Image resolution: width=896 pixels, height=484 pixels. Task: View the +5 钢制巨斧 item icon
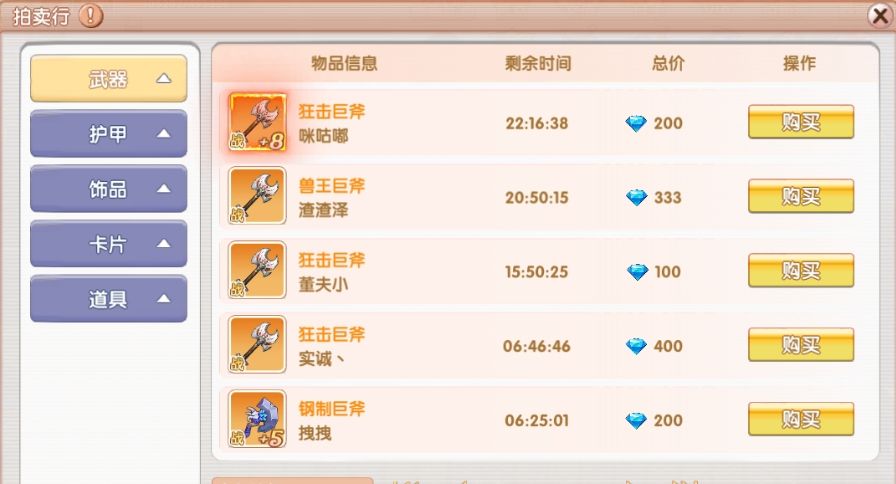point(257,419)
